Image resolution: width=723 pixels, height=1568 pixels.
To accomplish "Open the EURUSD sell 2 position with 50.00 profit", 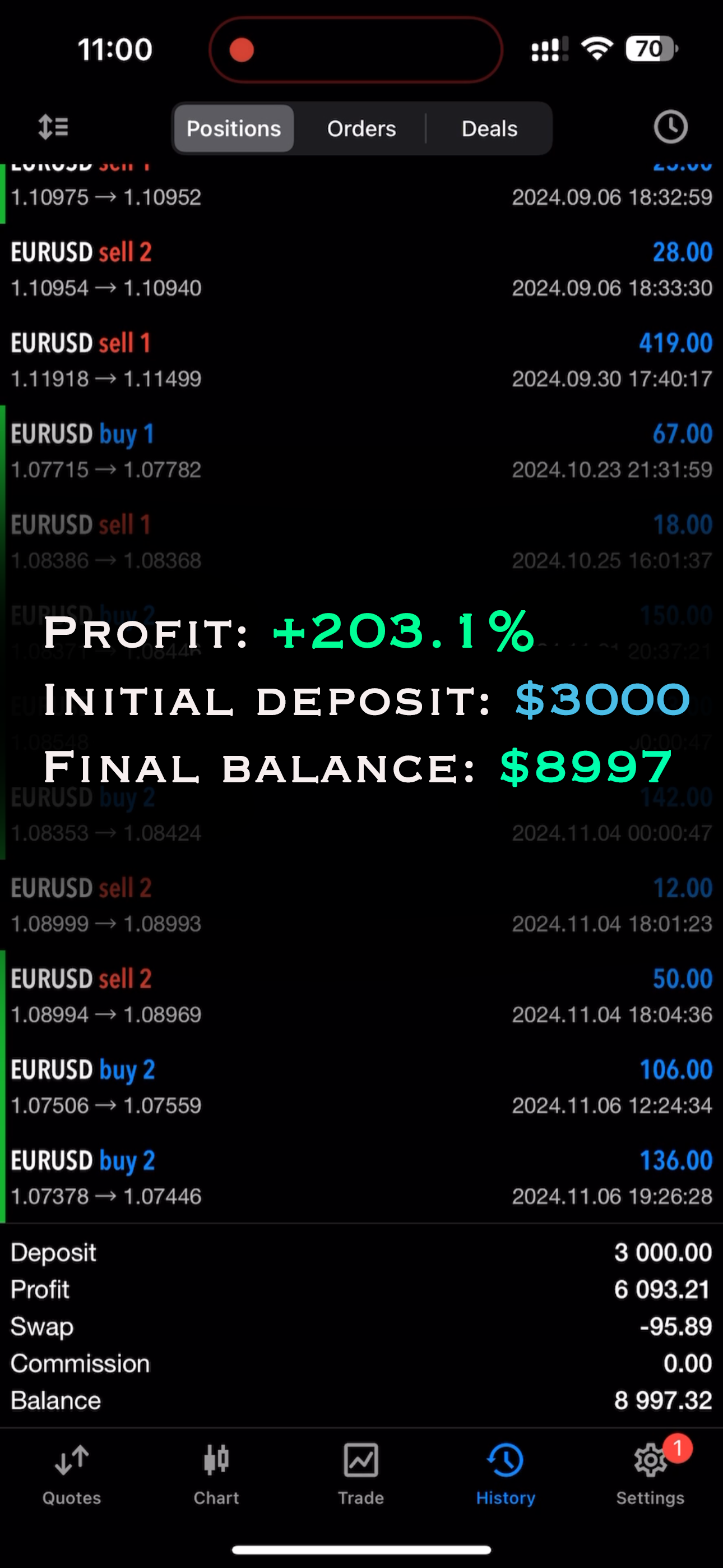I will click(361, 996).
